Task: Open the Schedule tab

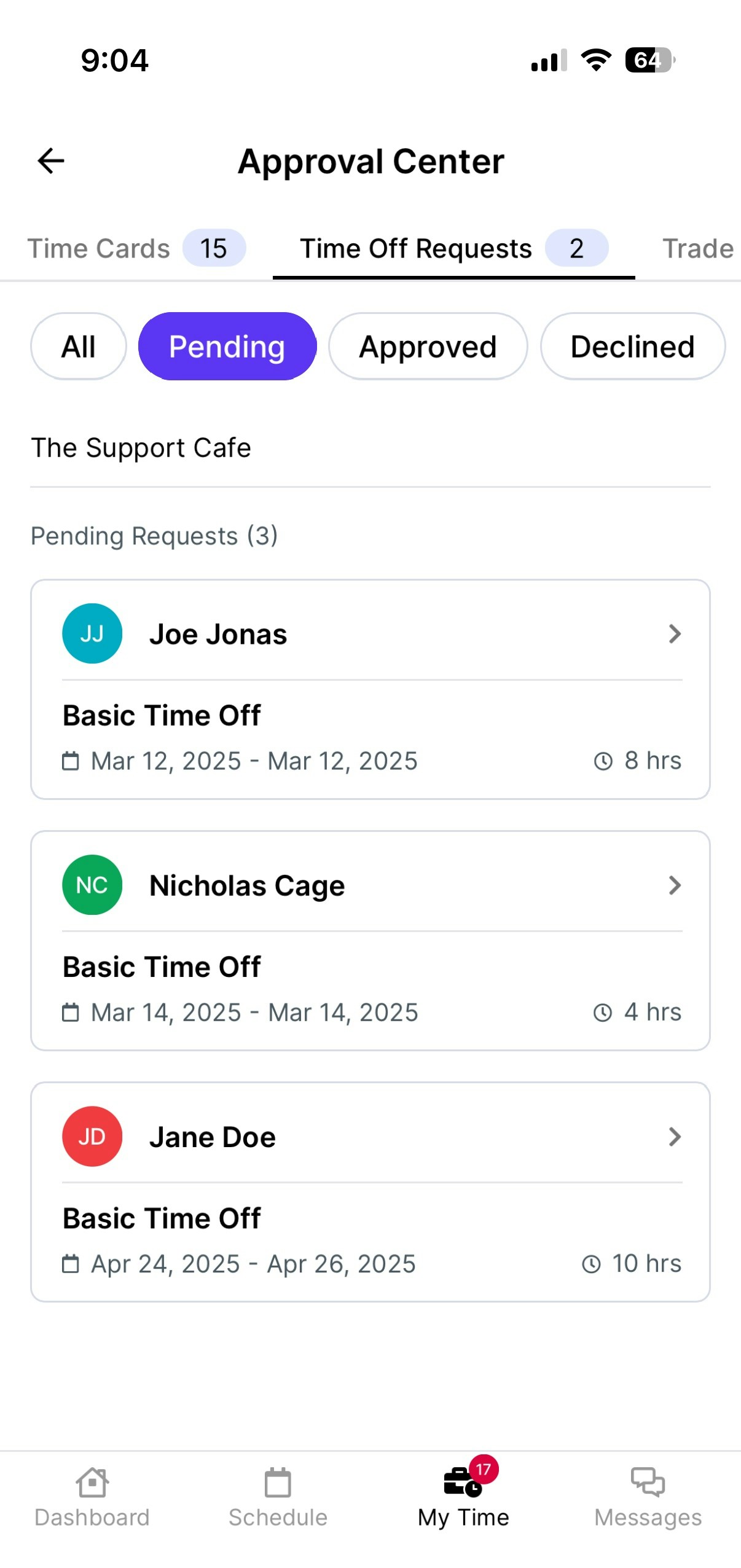Action: tap(278, 1497)
